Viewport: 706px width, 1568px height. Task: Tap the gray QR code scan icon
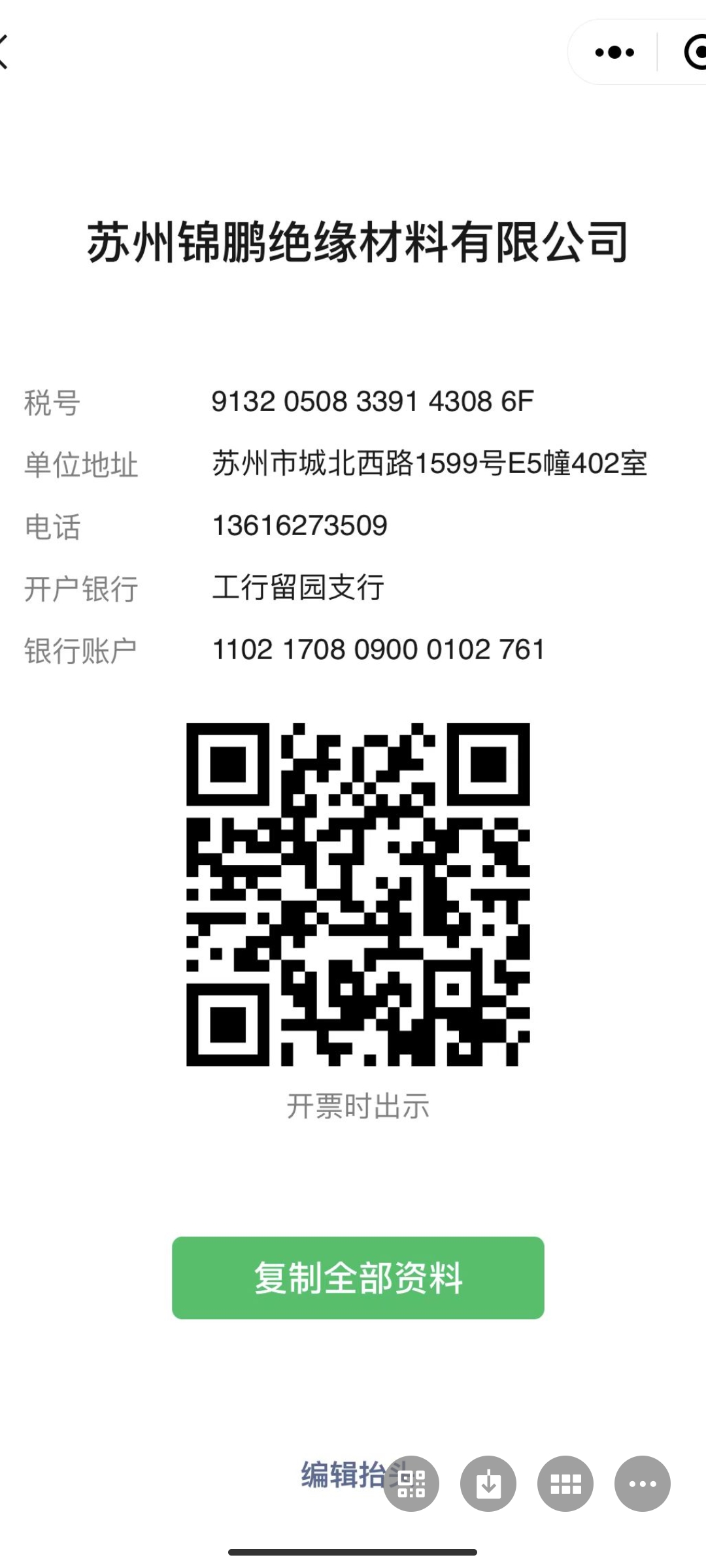(x=411, y=1484)
